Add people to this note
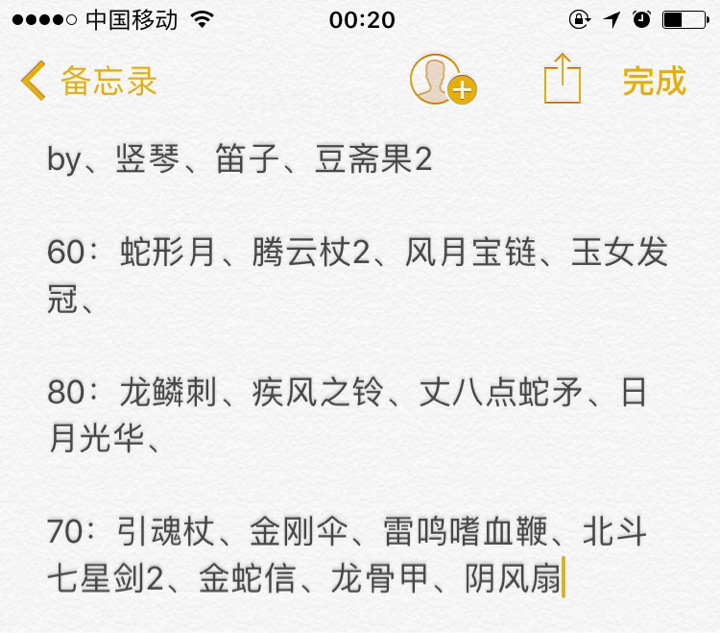 (441, 80)
